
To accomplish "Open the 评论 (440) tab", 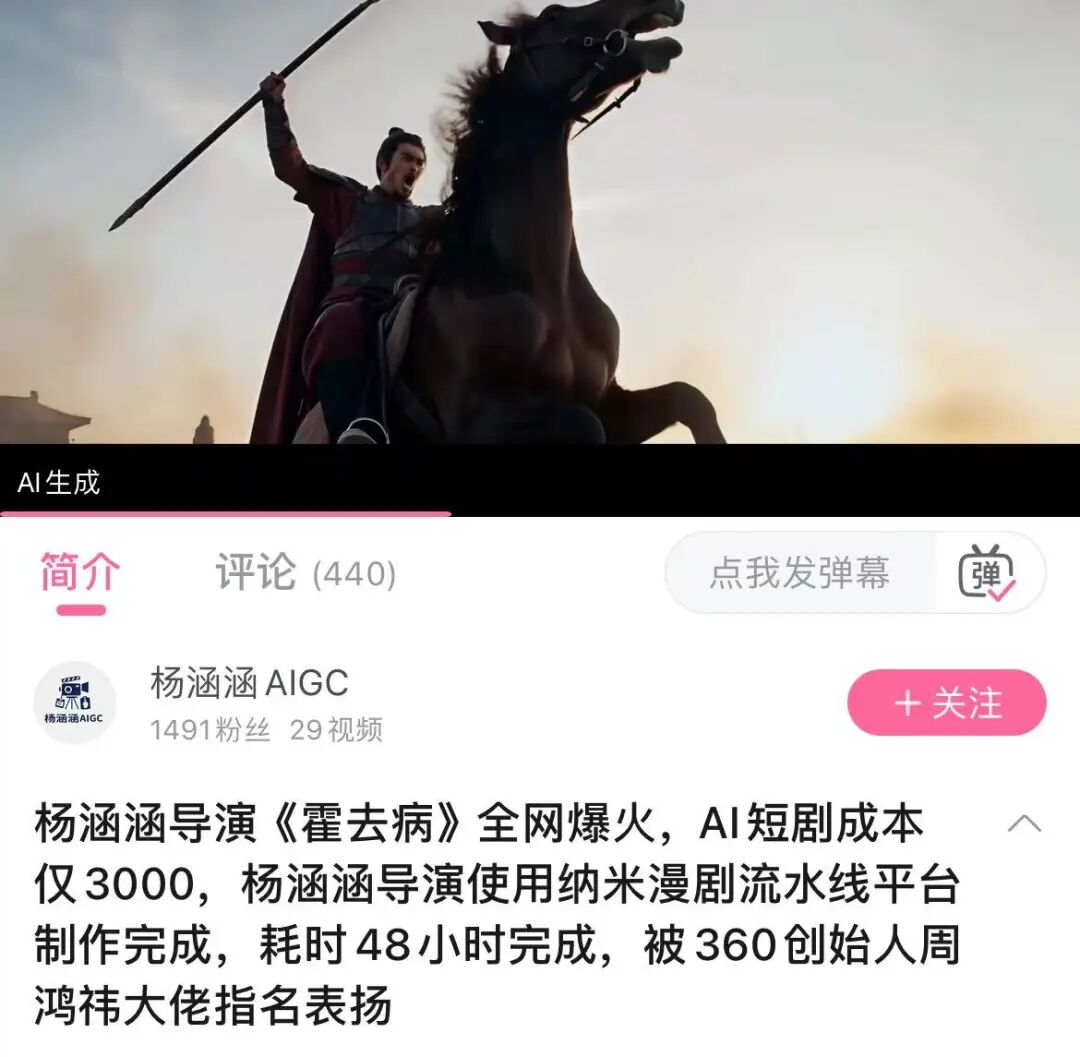I will pos(306,573).
